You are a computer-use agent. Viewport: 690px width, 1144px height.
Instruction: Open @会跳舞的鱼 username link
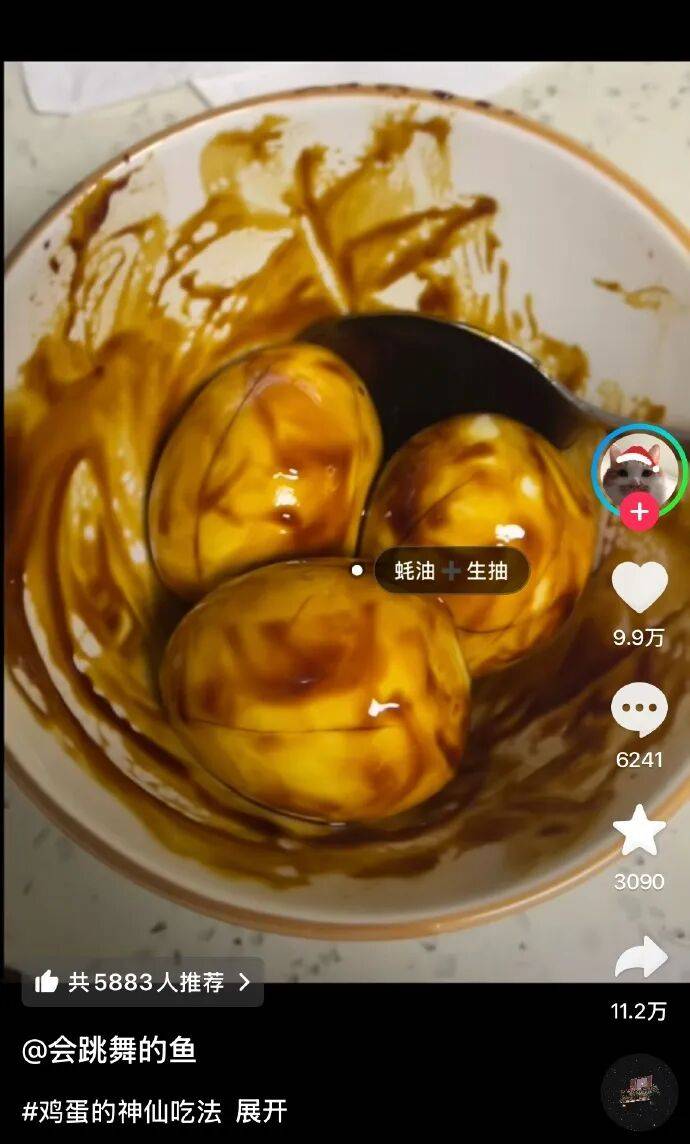[109, 1050]
